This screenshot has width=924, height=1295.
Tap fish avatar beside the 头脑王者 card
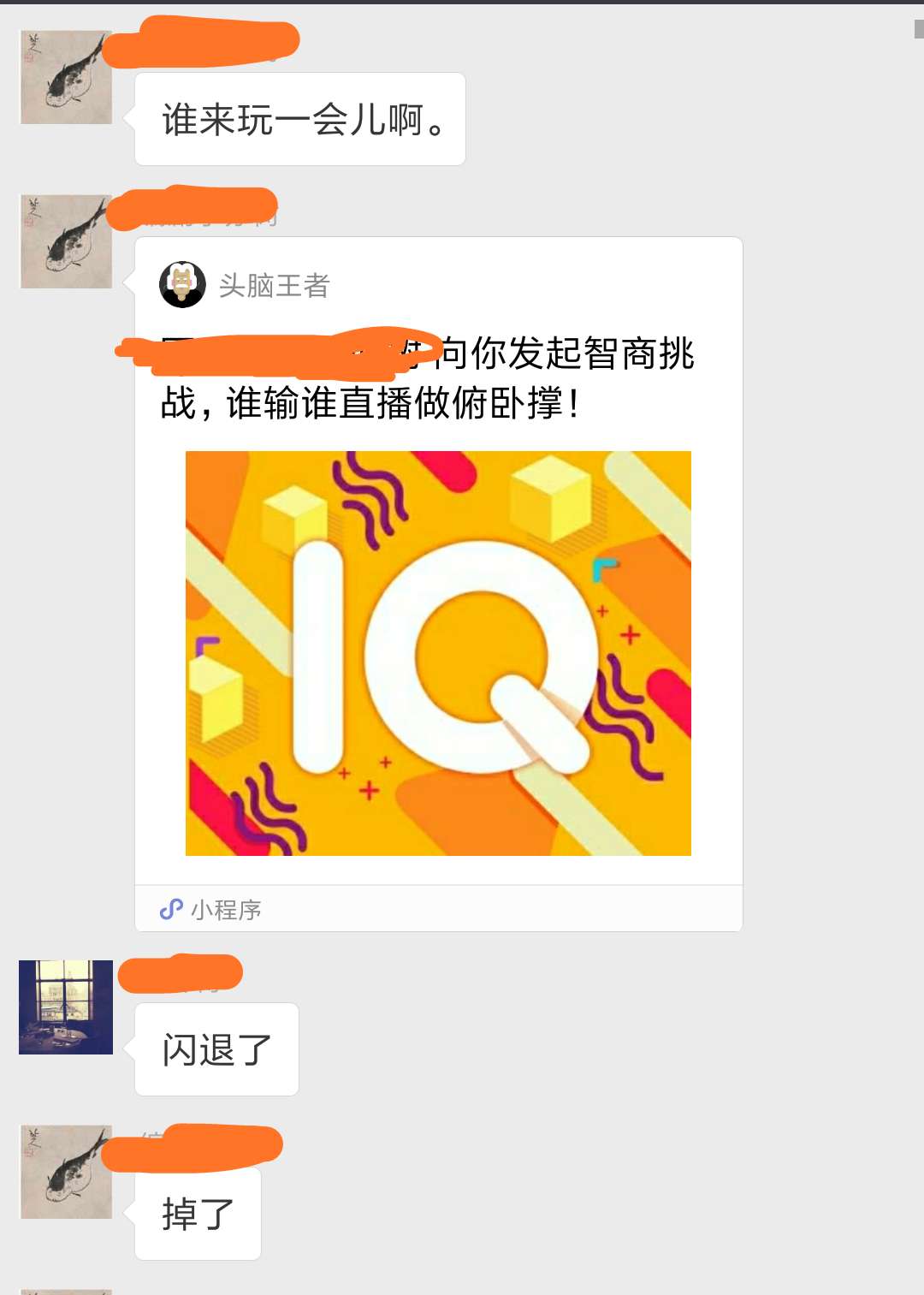[66, 241]
